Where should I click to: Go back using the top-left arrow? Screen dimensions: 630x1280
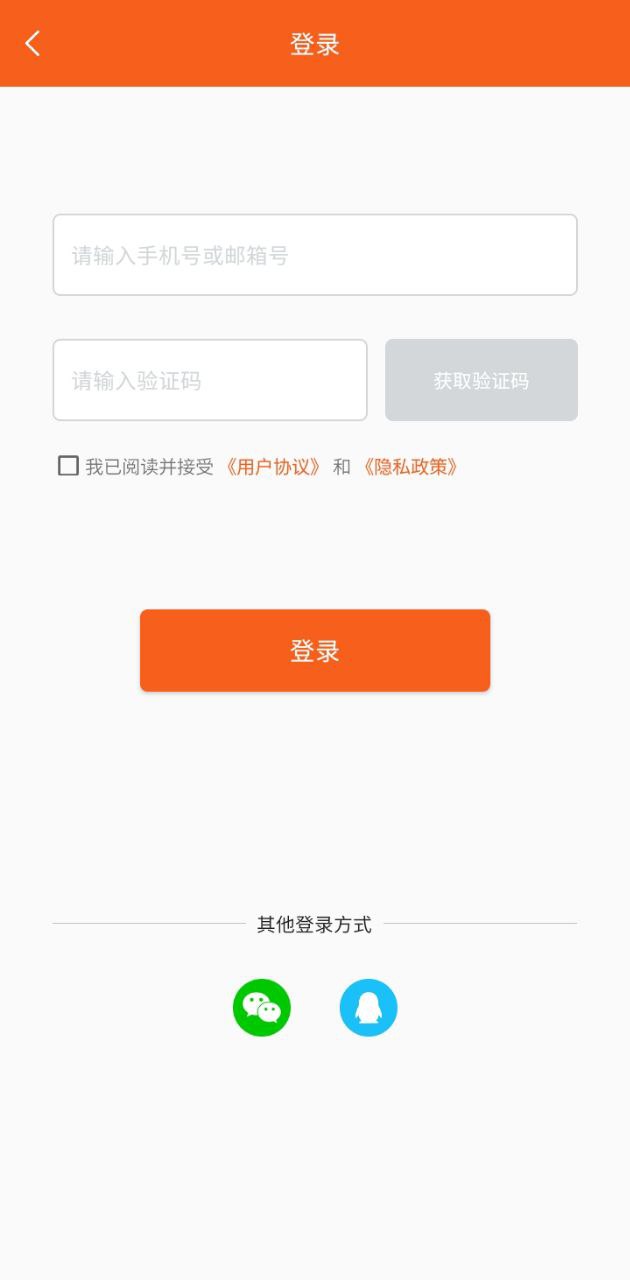33,43
